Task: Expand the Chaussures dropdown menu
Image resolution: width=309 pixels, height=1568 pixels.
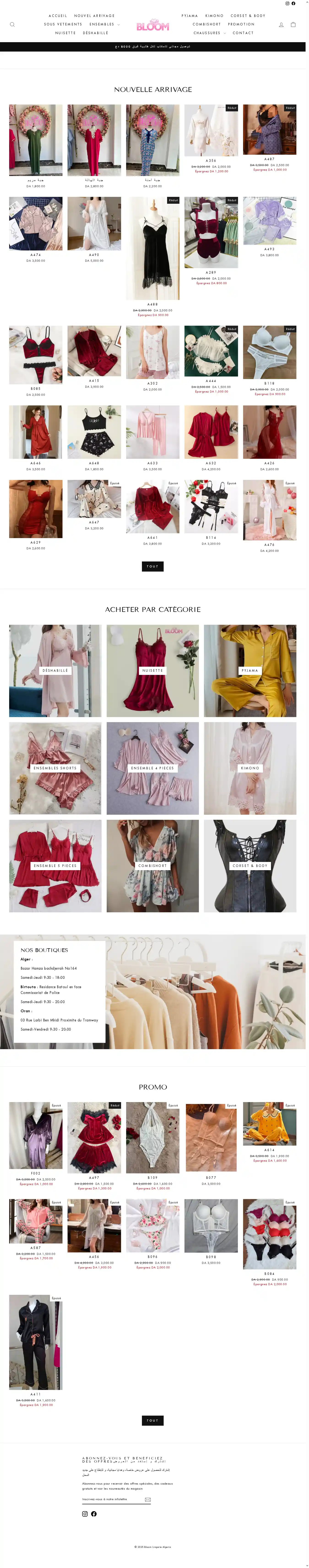Action: 209,33
